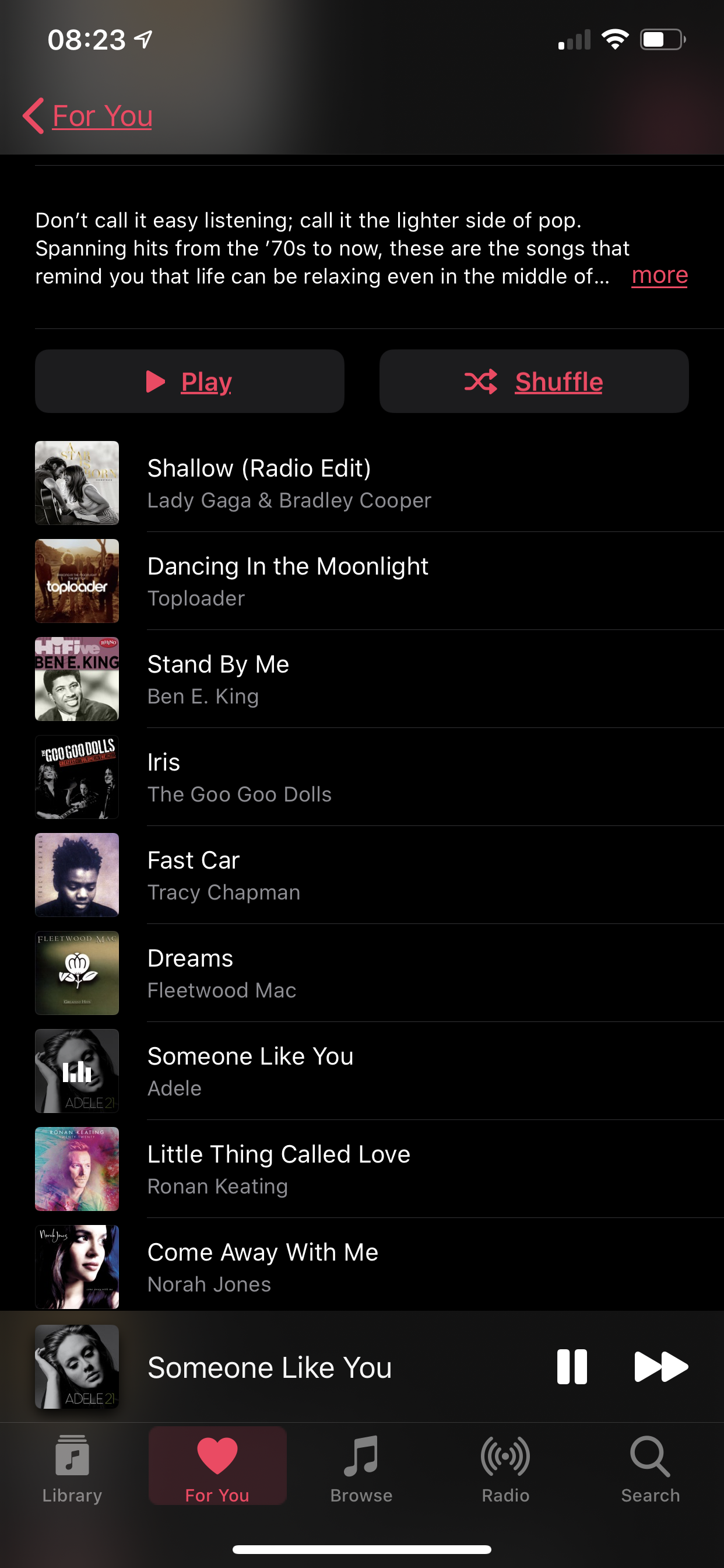
Task: Start the playlist with Play
Action: (x=189, y=381)
